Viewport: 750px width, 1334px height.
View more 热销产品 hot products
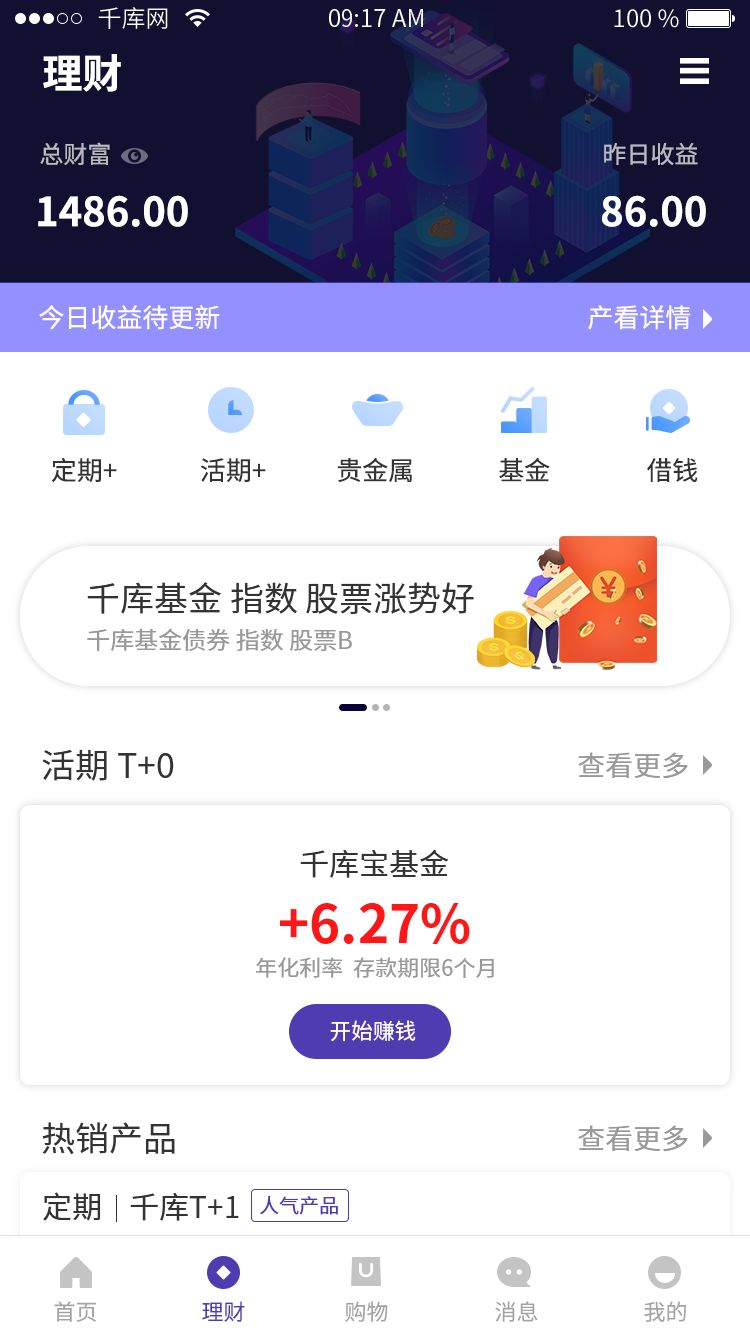tap(645, 1138)
